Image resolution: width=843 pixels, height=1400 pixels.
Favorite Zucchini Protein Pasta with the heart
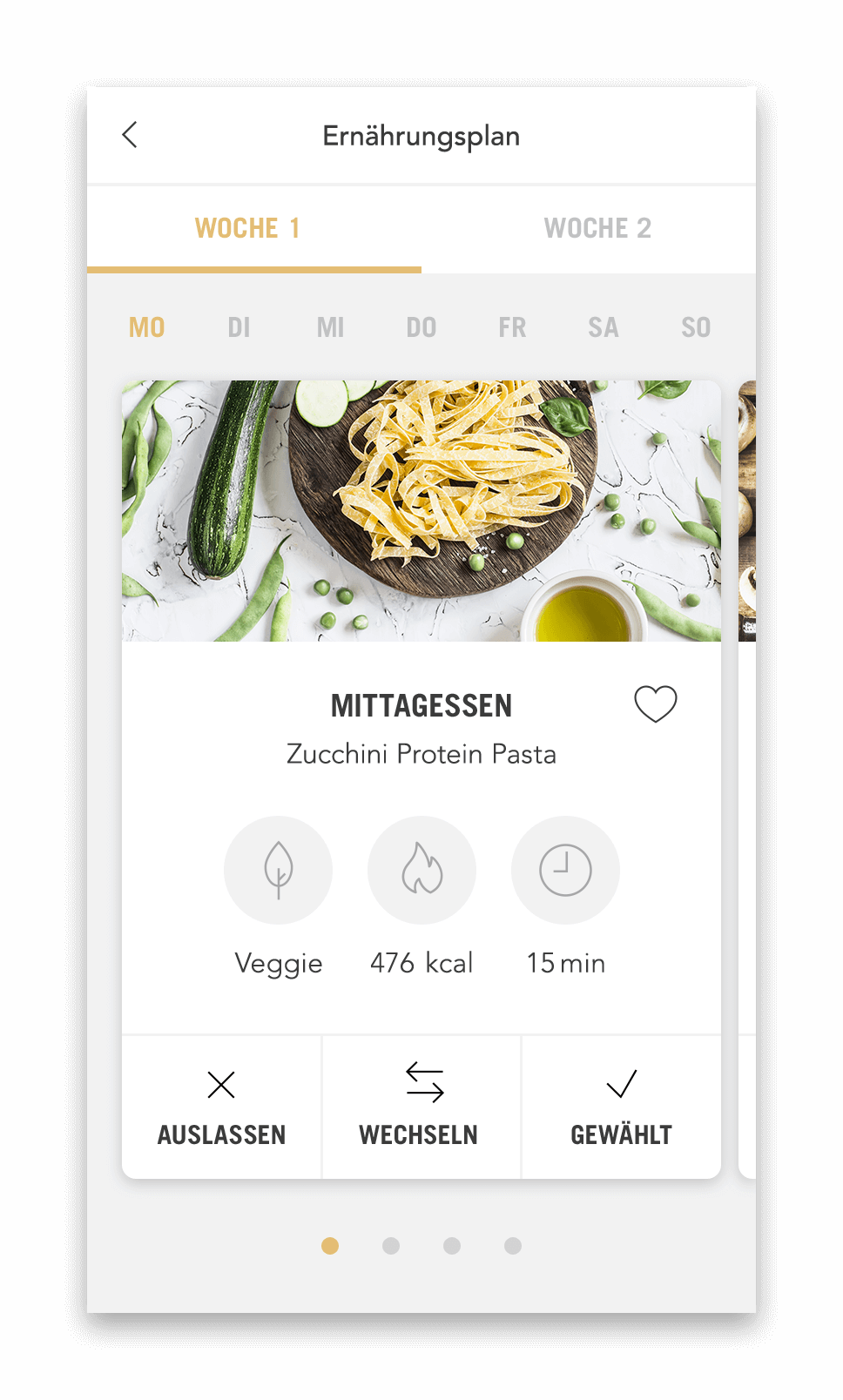coord(656,703)
